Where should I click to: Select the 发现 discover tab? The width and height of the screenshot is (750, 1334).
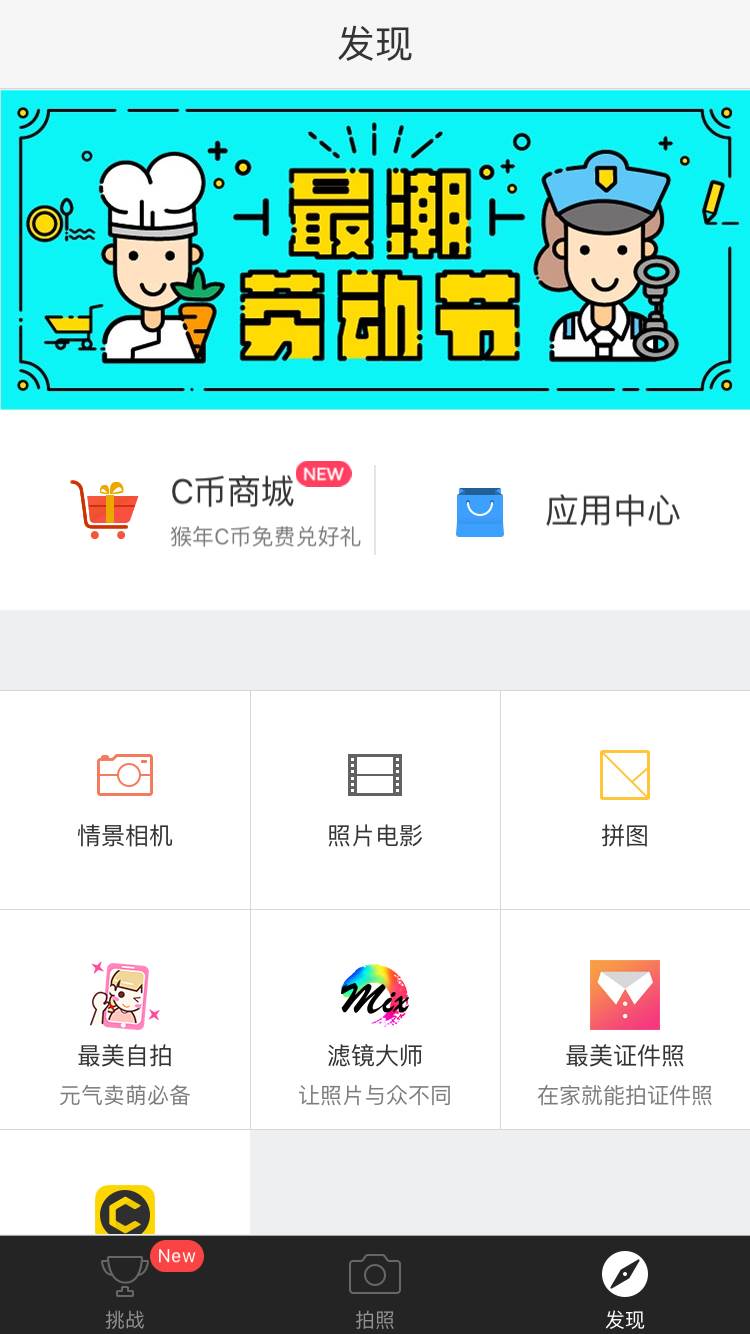[x=625, y=1290]
